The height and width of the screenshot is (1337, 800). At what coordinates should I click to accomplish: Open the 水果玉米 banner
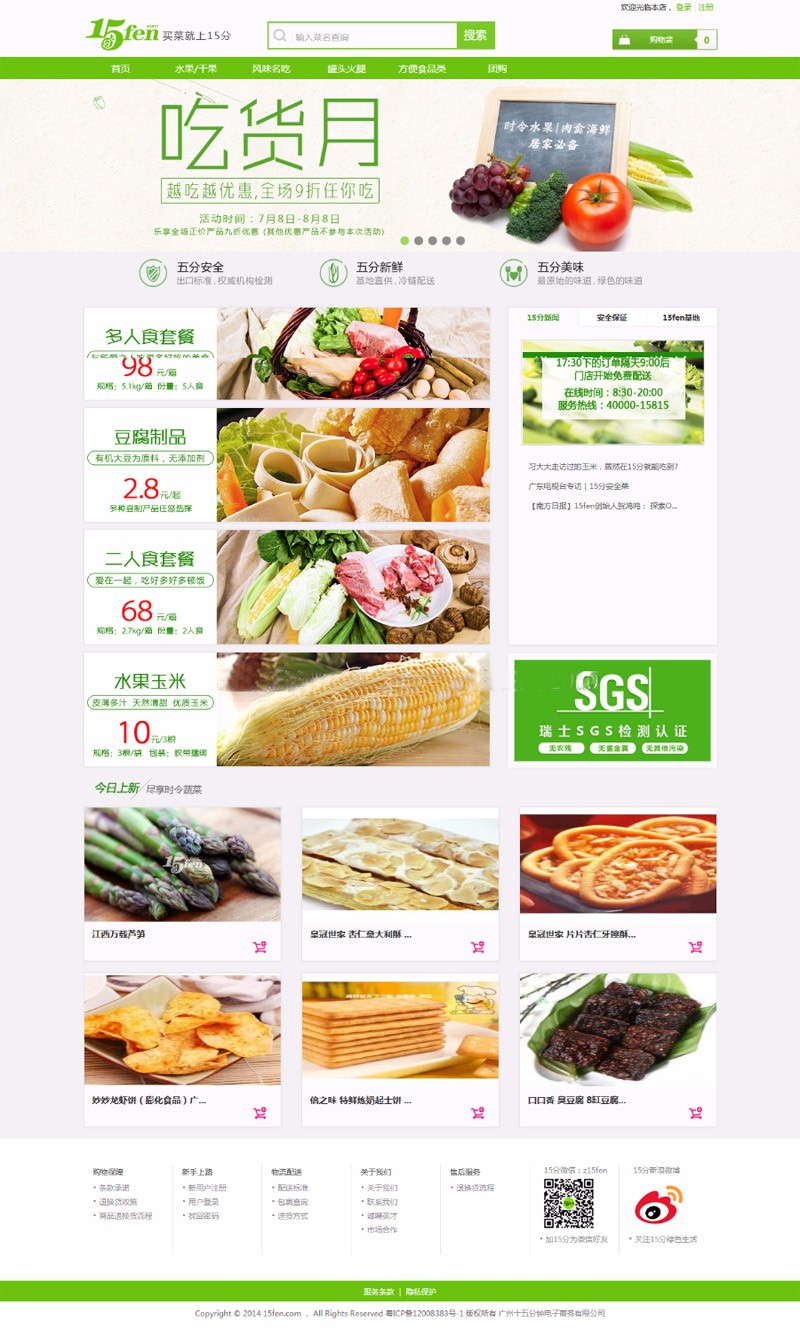pos(287,709)
